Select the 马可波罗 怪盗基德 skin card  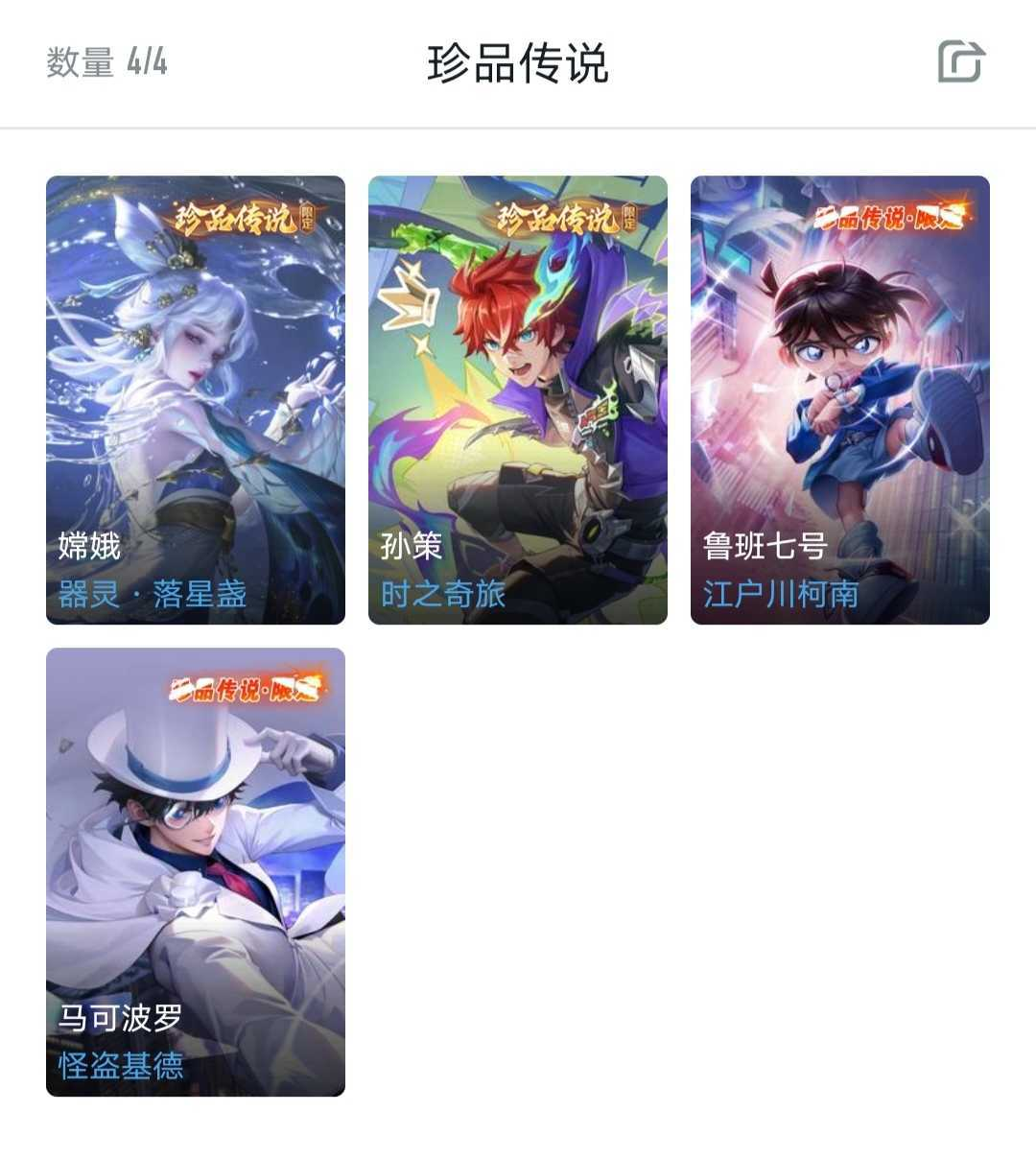point(196,871)
